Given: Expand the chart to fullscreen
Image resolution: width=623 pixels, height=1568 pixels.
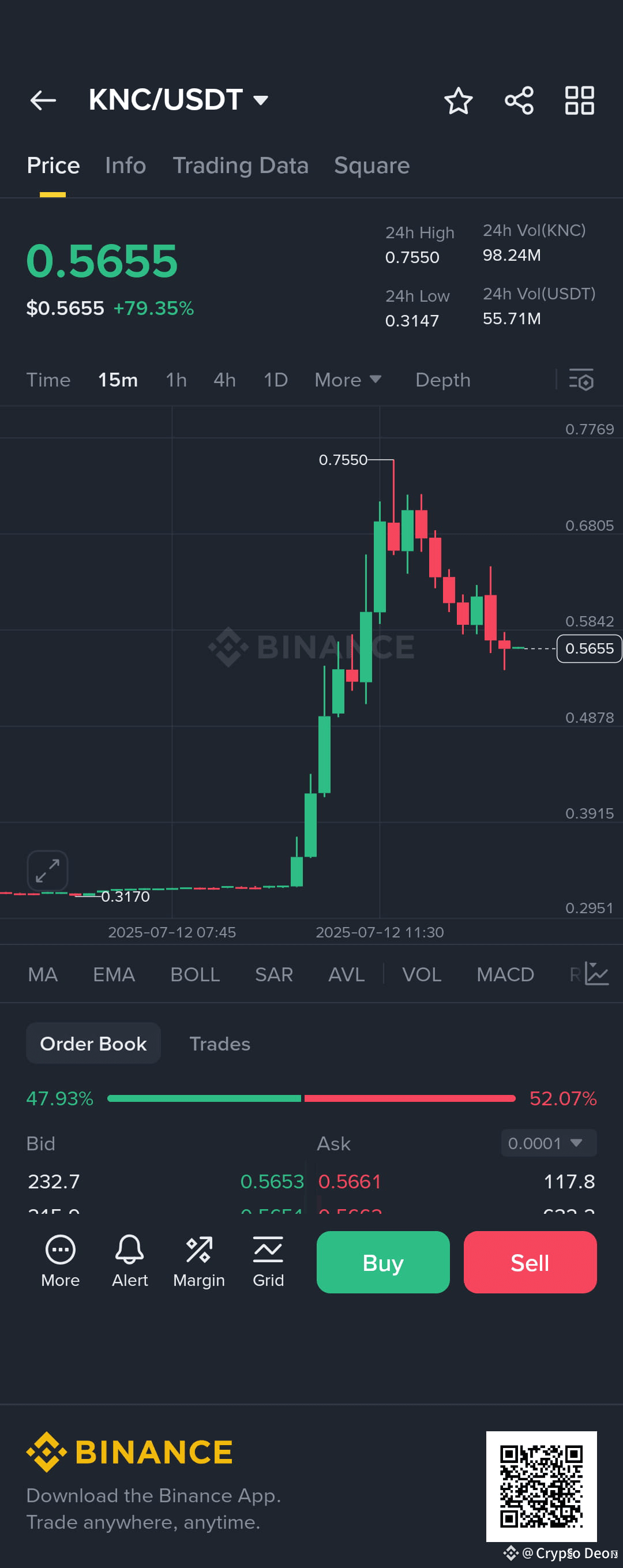Looking at the screenshot, I should [47, 870].
